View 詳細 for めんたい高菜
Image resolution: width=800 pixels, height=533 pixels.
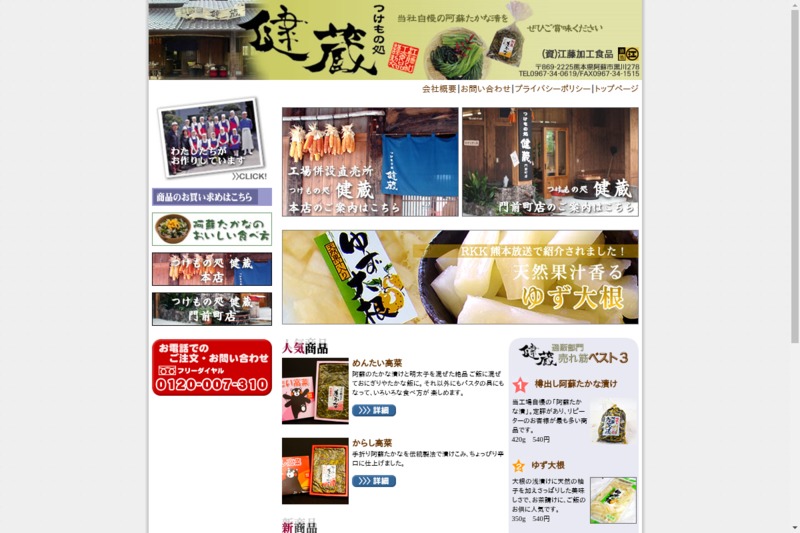(374, 411)
